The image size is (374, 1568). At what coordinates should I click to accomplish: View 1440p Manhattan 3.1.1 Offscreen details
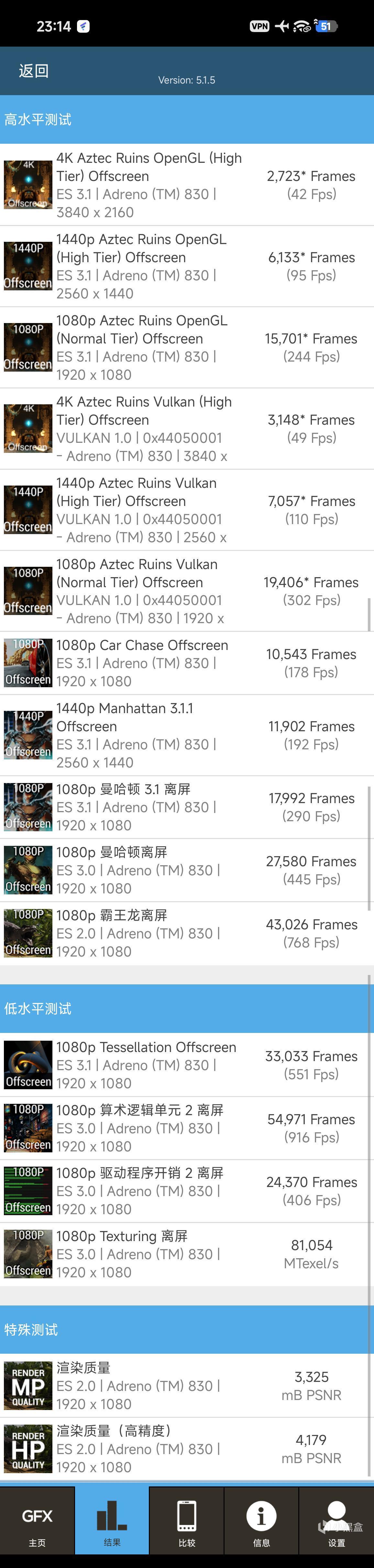pyautogui.click(x=187, y=735)
